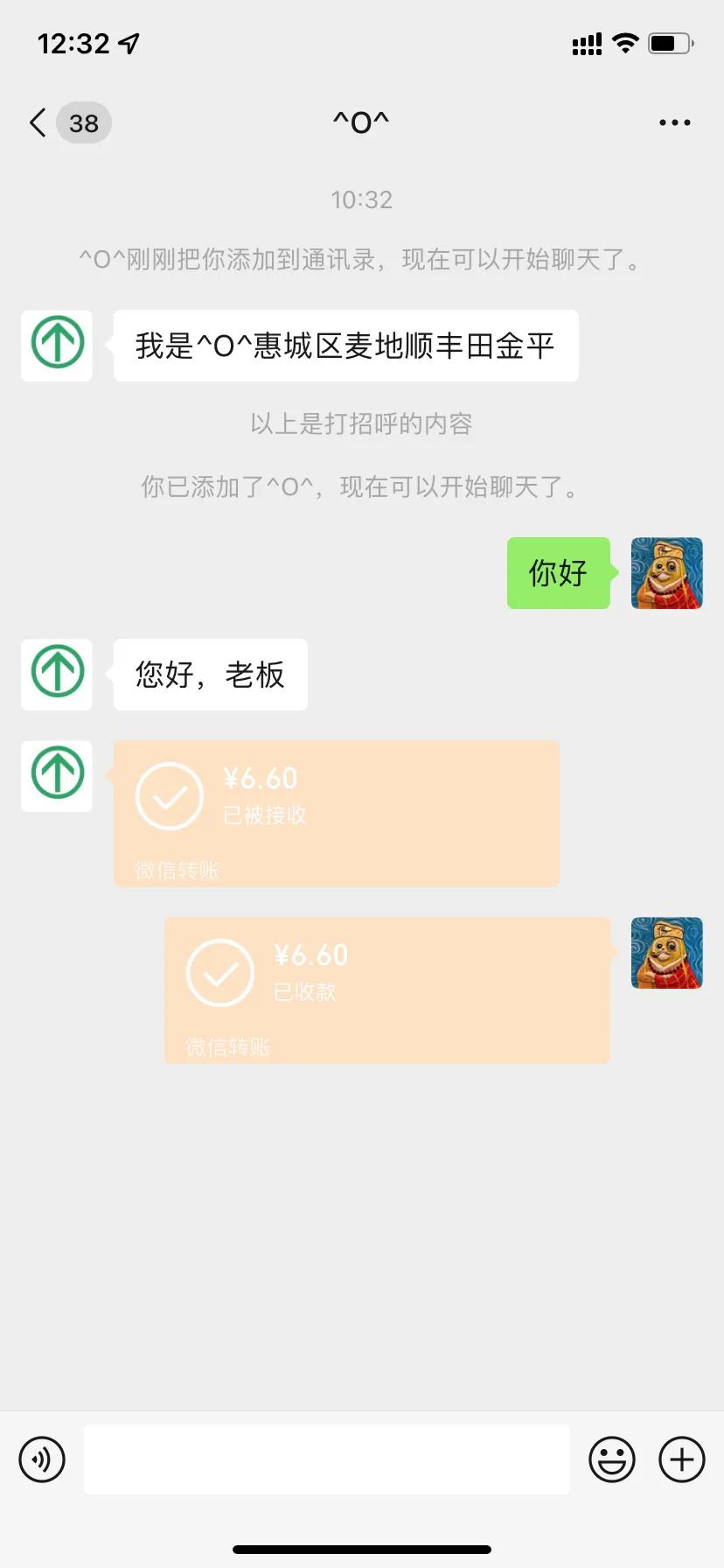This screenshot has width=724, height=1568.
Task: Tap the message input field to type
Action: pyautogui.click(x=327, y=1459)
